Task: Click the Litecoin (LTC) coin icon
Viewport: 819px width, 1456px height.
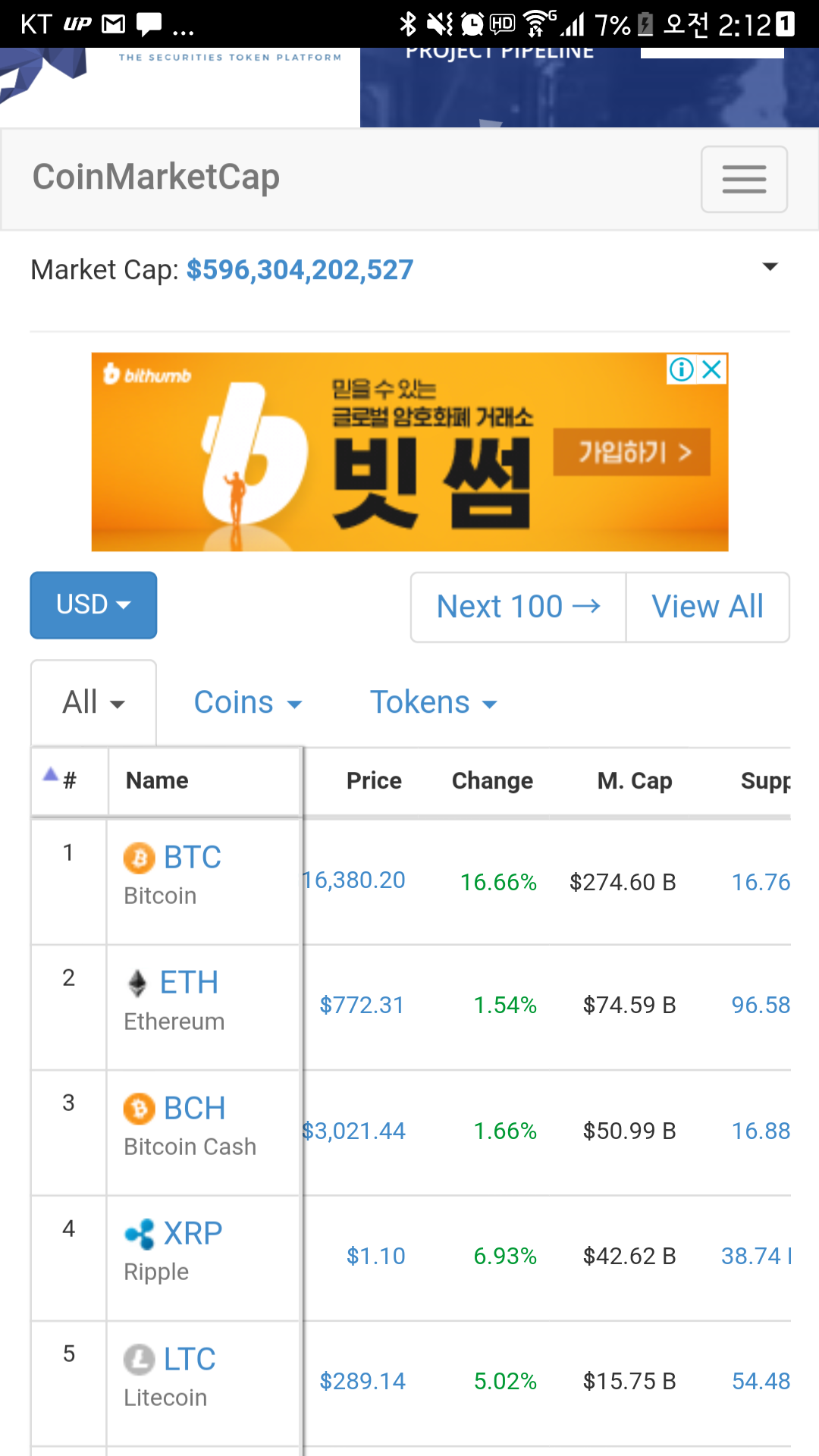Action: 140,1358
